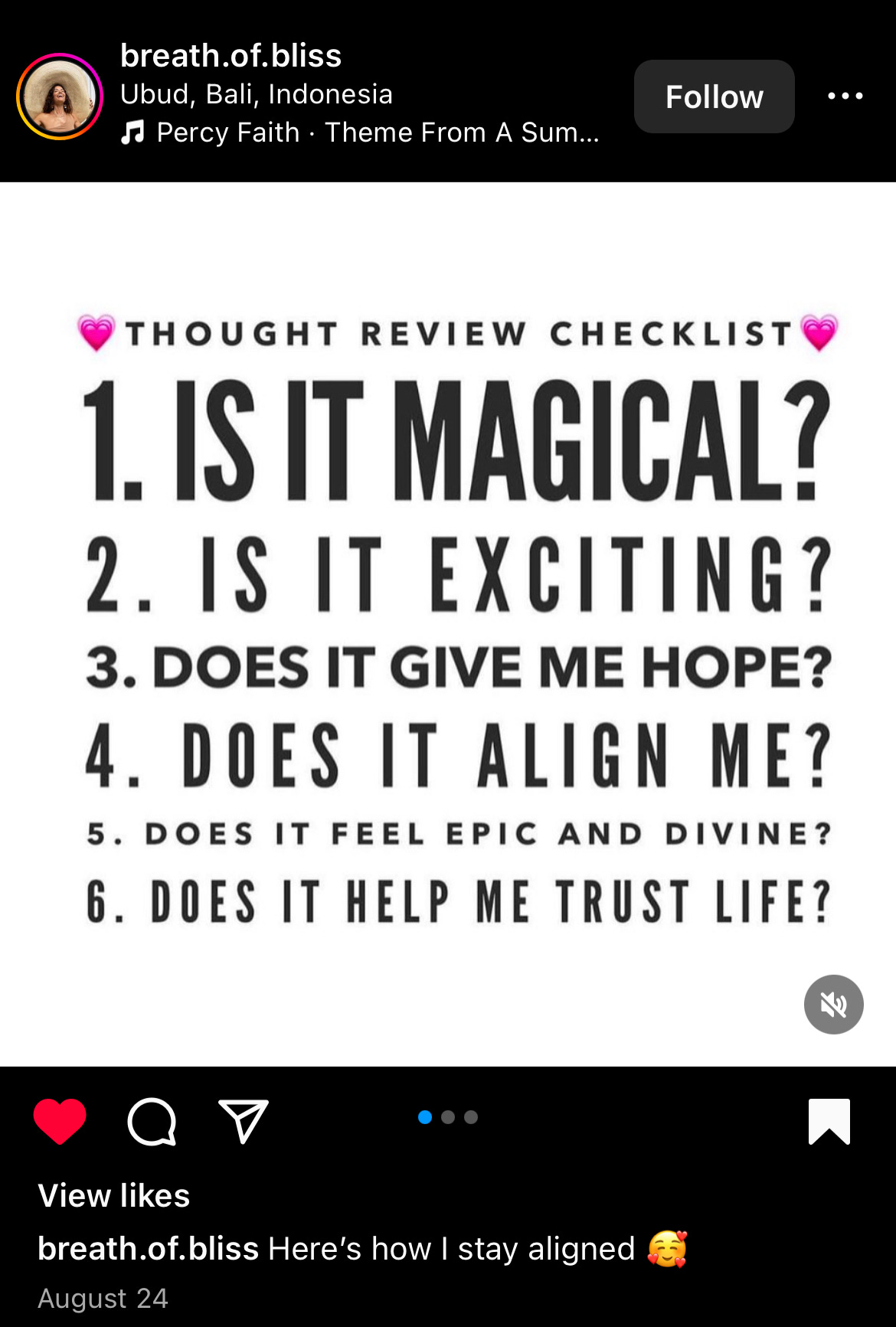Open the breath.of.bliss username in the header
The width and height of the screenshot is (896, 1327).
(x=231, y=56)
